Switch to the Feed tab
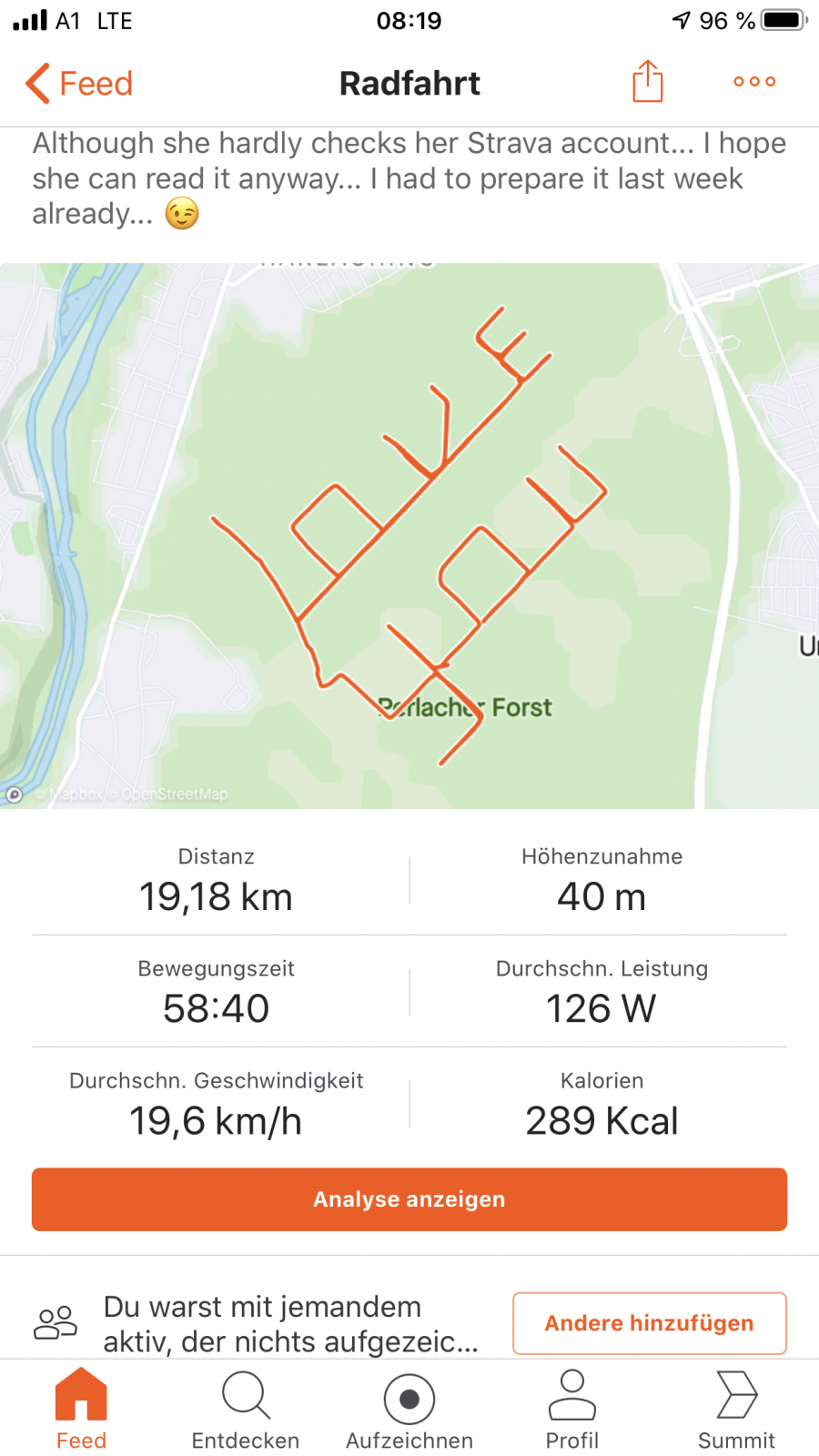Viewport: 819px width, 1456px height. (81, 1409)
